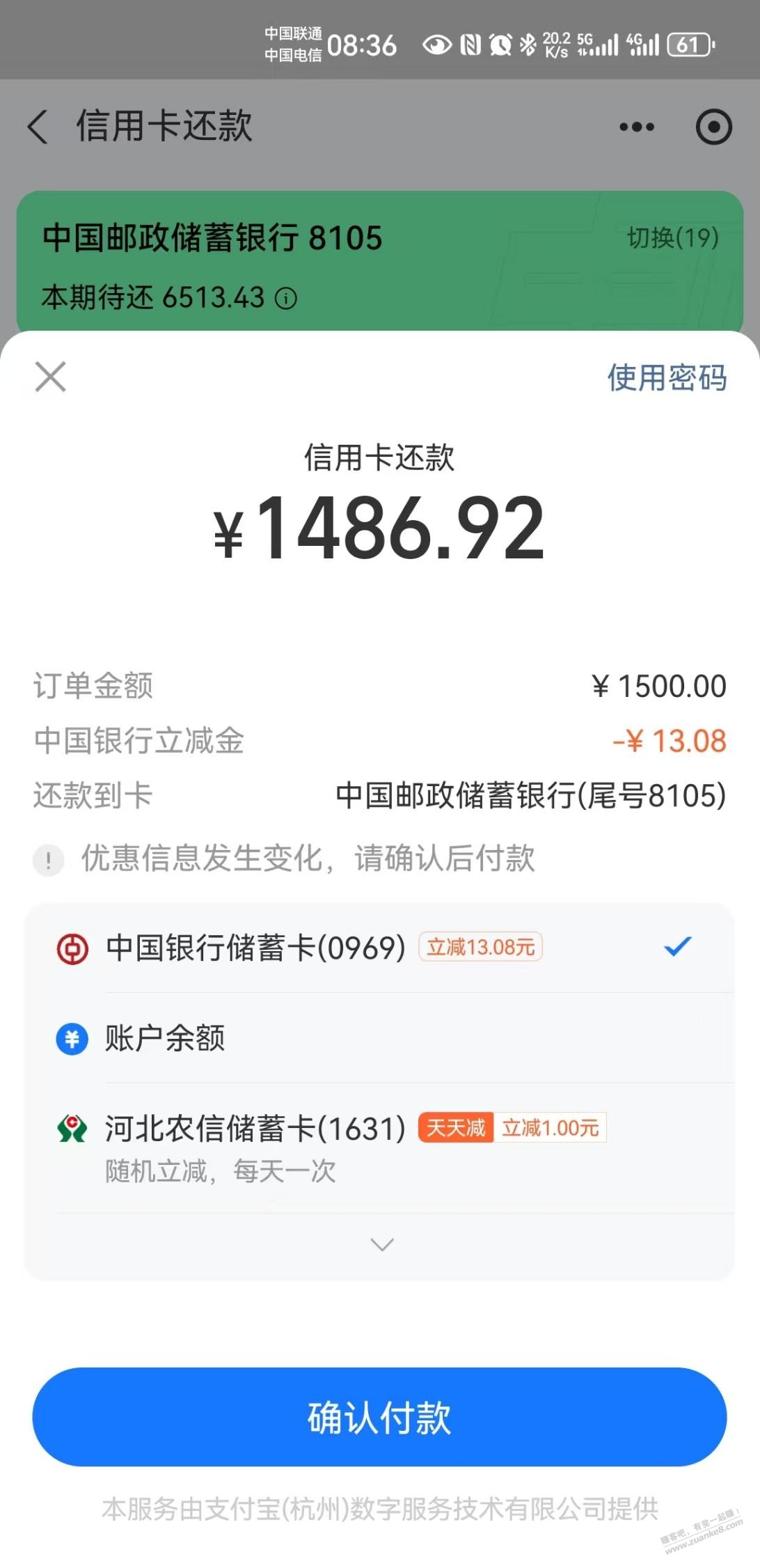The image size is (760, 1568).
Task: Go back from 信用卡还款 page
Action: tap(38, 127)
